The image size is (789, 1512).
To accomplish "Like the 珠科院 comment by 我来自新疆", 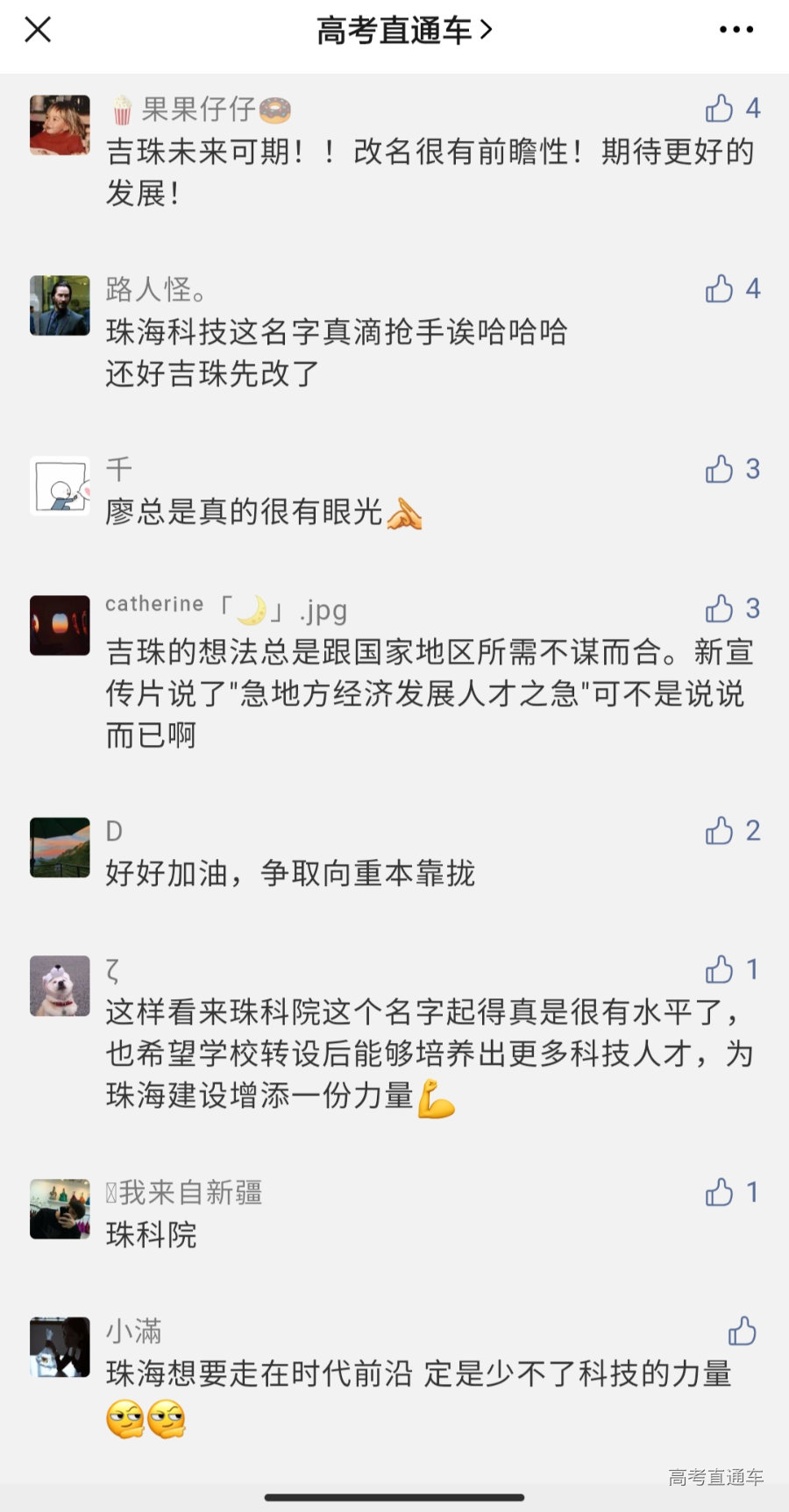I will point(721,1192).
